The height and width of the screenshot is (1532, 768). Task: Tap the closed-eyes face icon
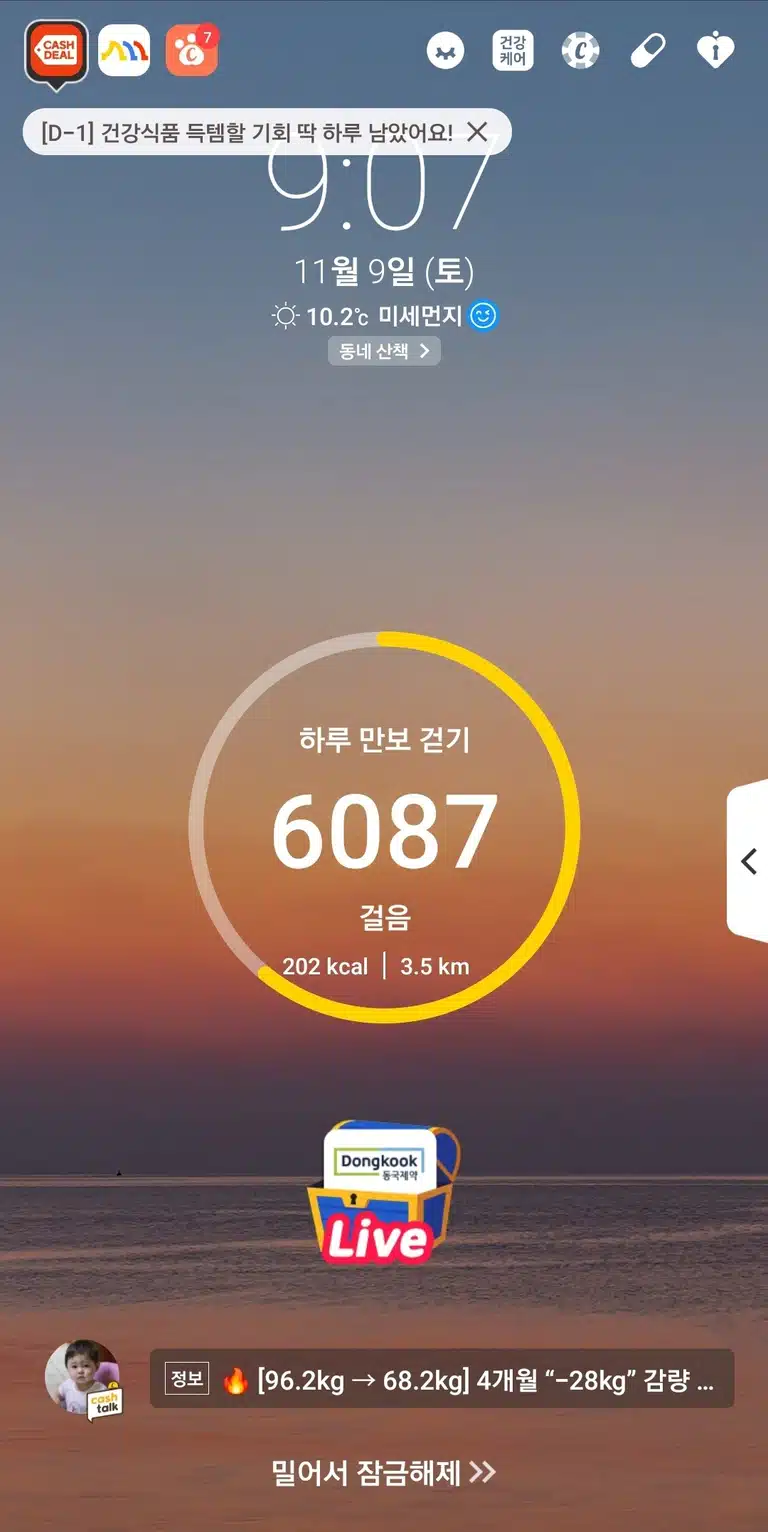(x=446, y=51)
